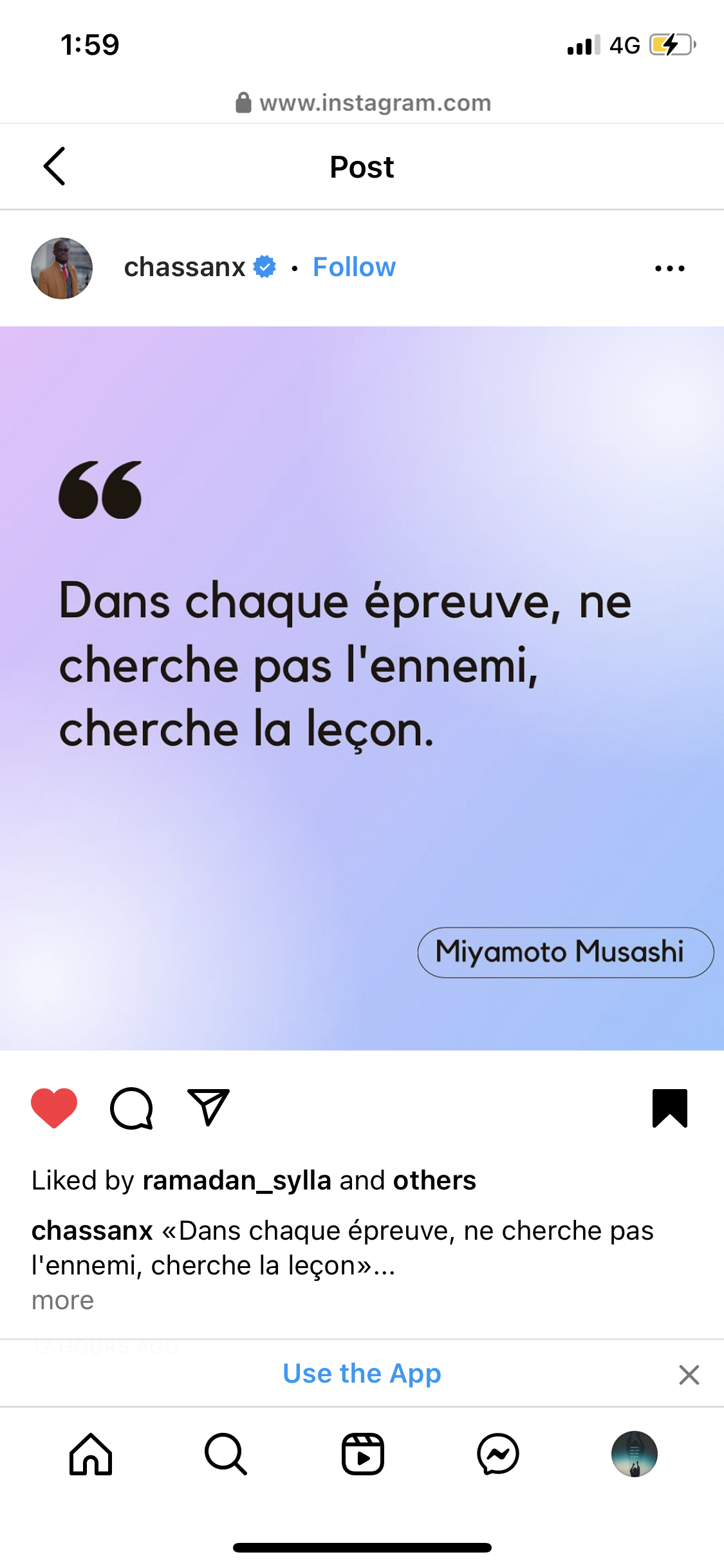Open chassanx profile picture

coord(62,268)
